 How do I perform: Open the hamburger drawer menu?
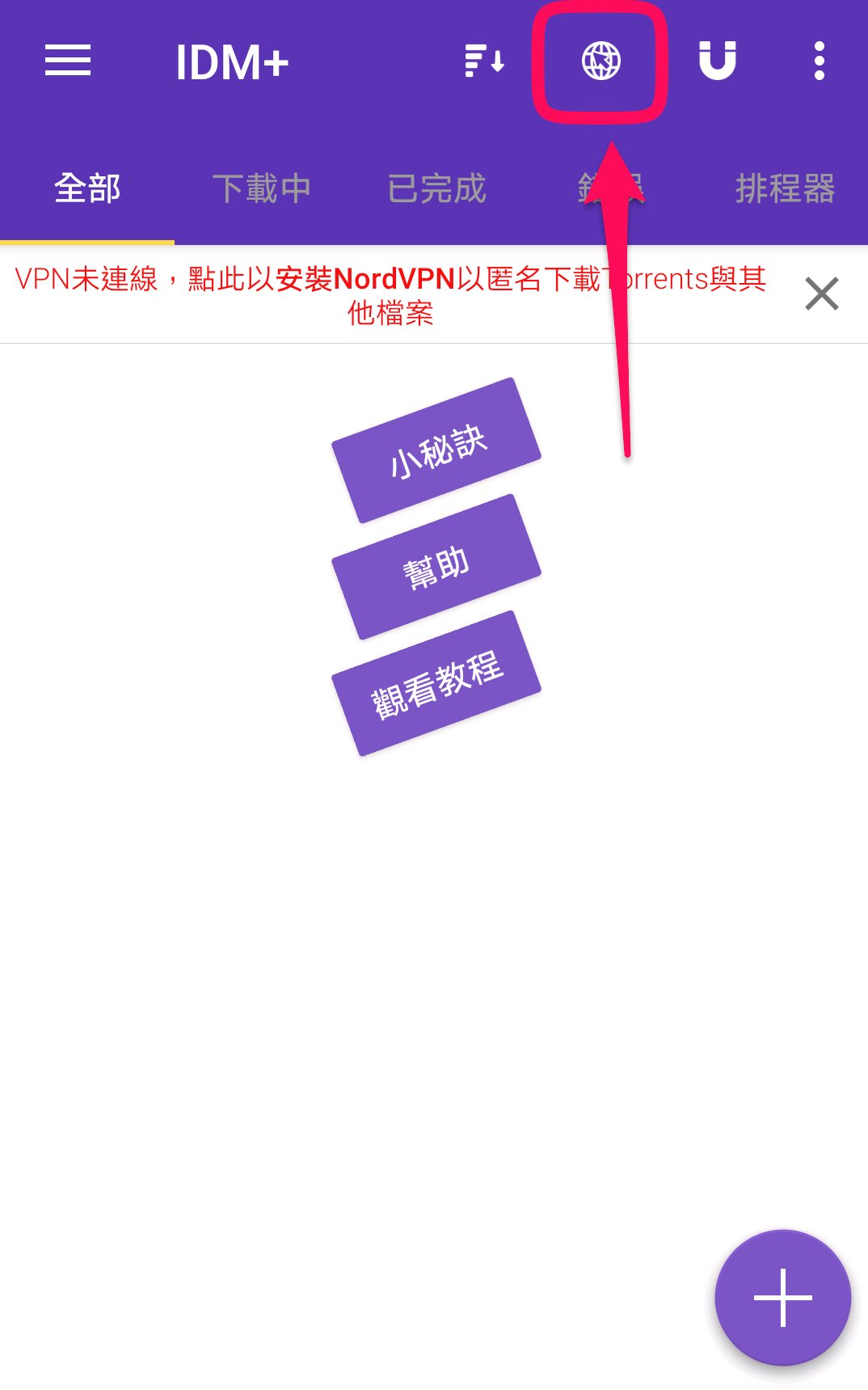tap(68, 61)
